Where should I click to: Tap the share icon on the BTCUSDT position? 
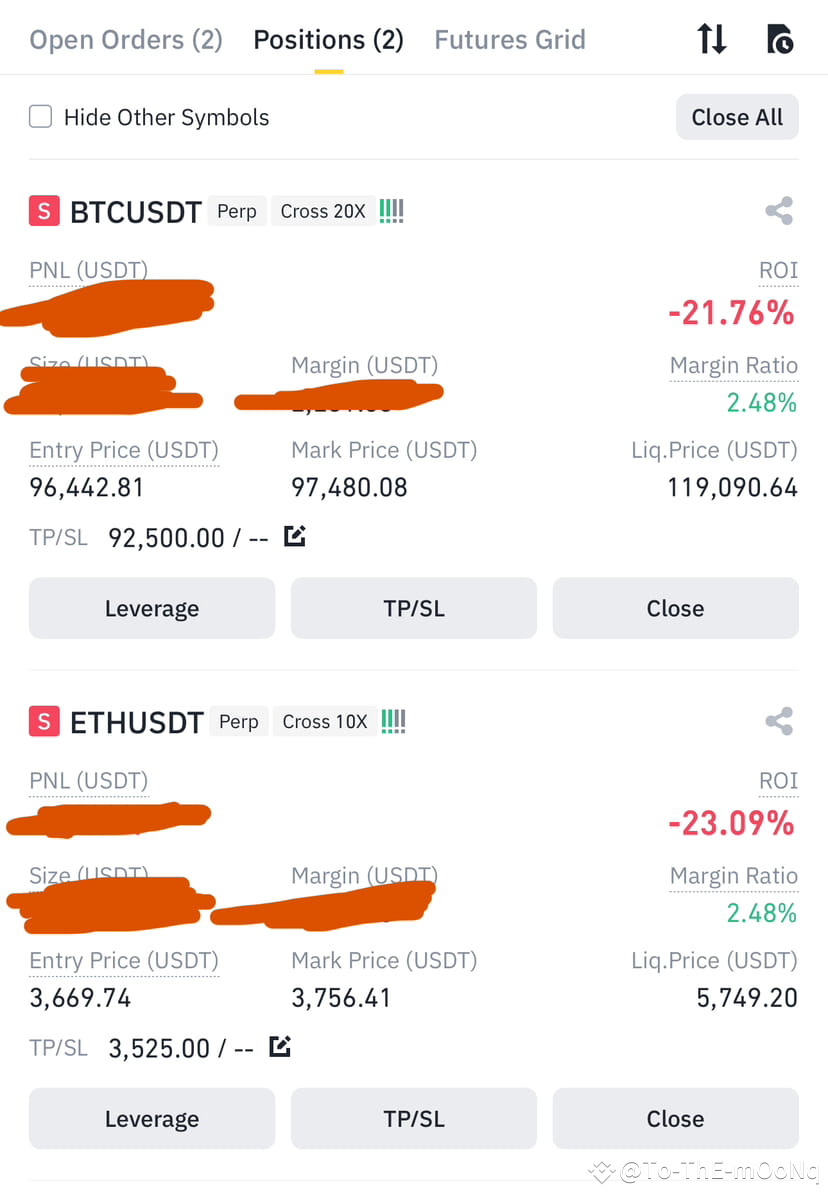pos(779,211)
